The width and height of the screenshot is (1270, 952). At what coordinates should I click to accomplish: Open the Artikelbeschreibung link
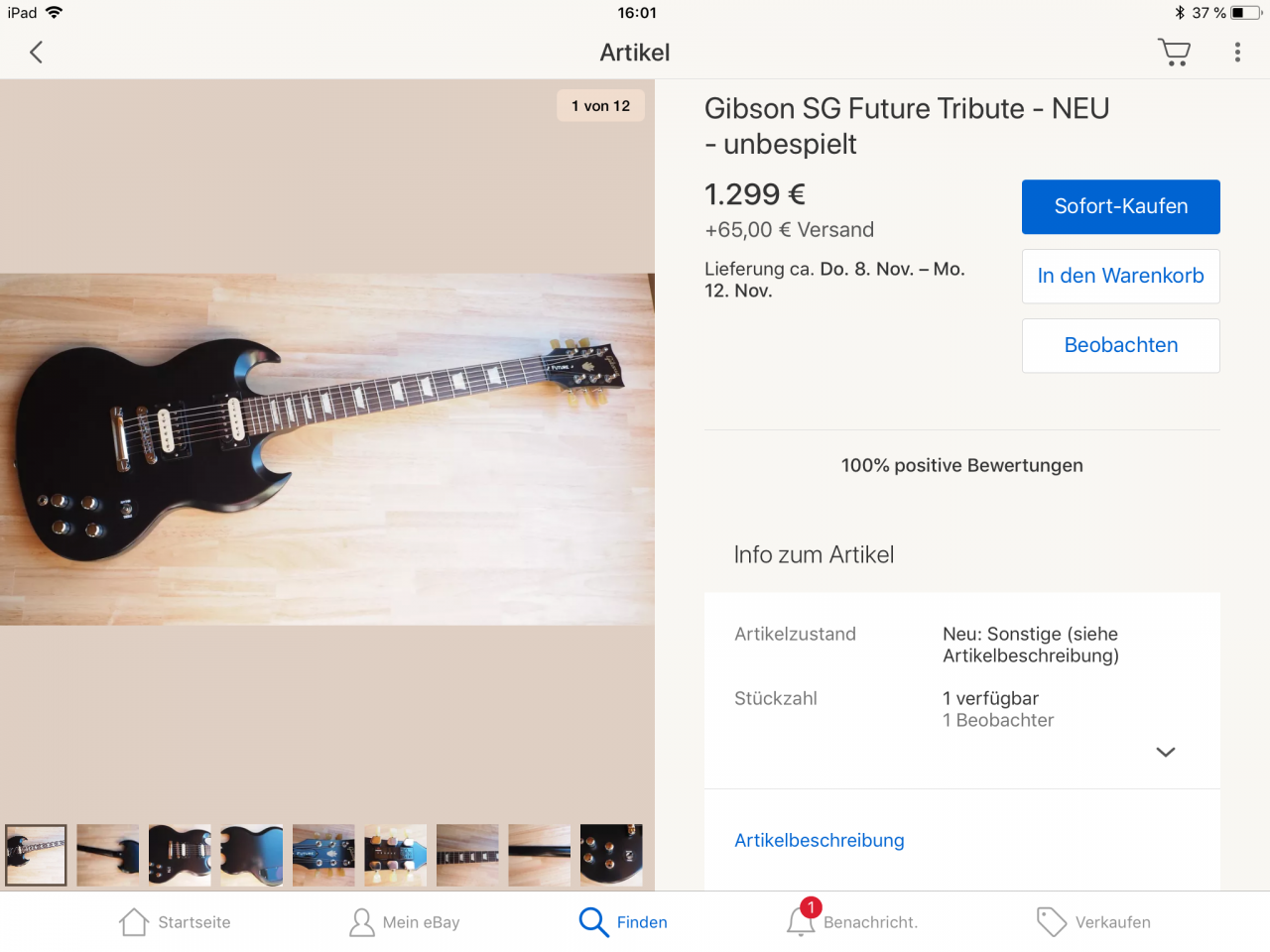tap(819, 840)
